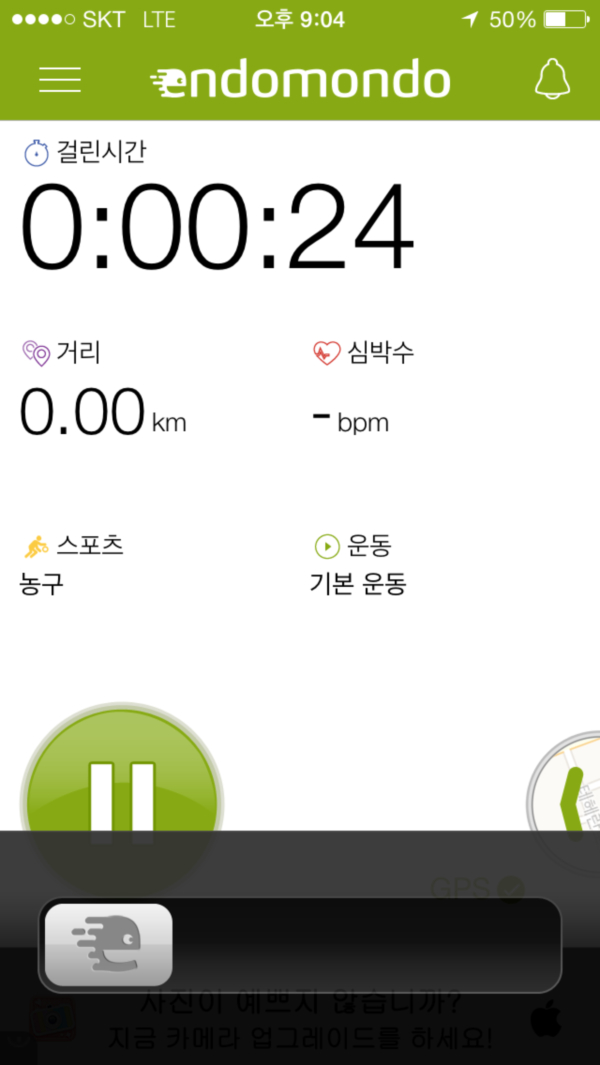
Task: Open the hamburger menu drawer
Action: 60,80
